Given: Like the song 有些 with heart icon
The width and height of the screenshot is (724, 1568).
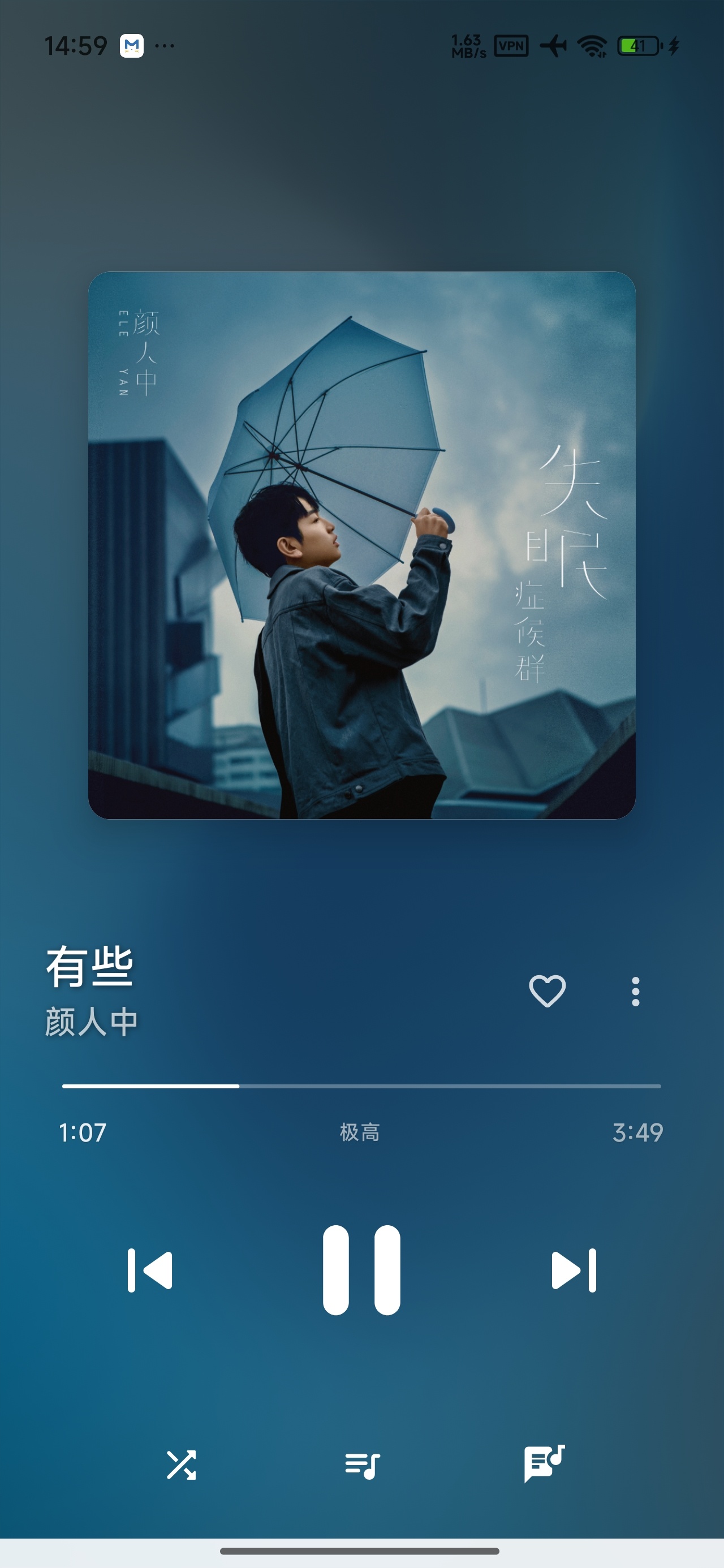Looking at the screenshot, I should [548, 991].
